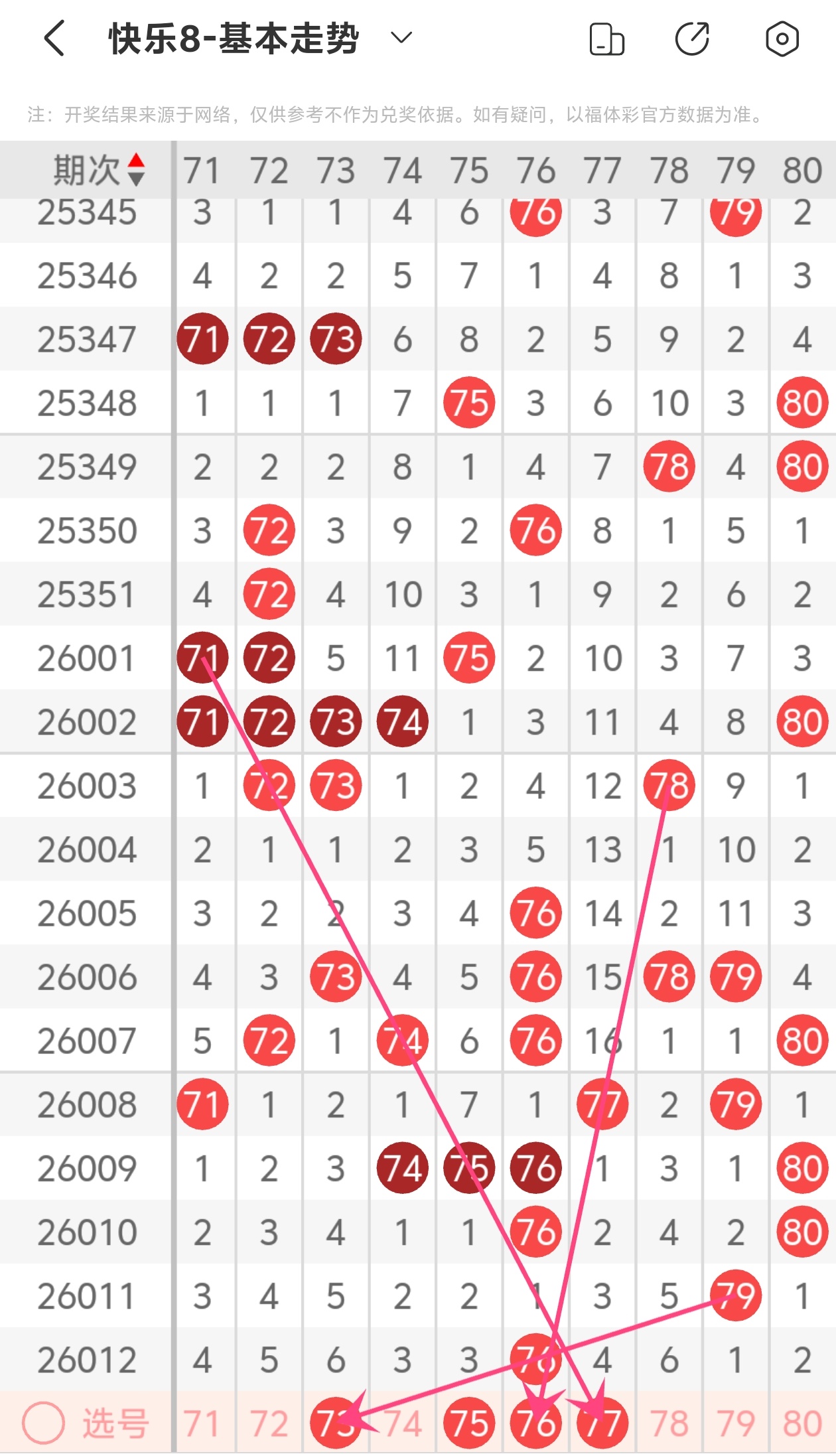
Task: Select number 79 in the pick row
Action: (x=735, y=1423)
